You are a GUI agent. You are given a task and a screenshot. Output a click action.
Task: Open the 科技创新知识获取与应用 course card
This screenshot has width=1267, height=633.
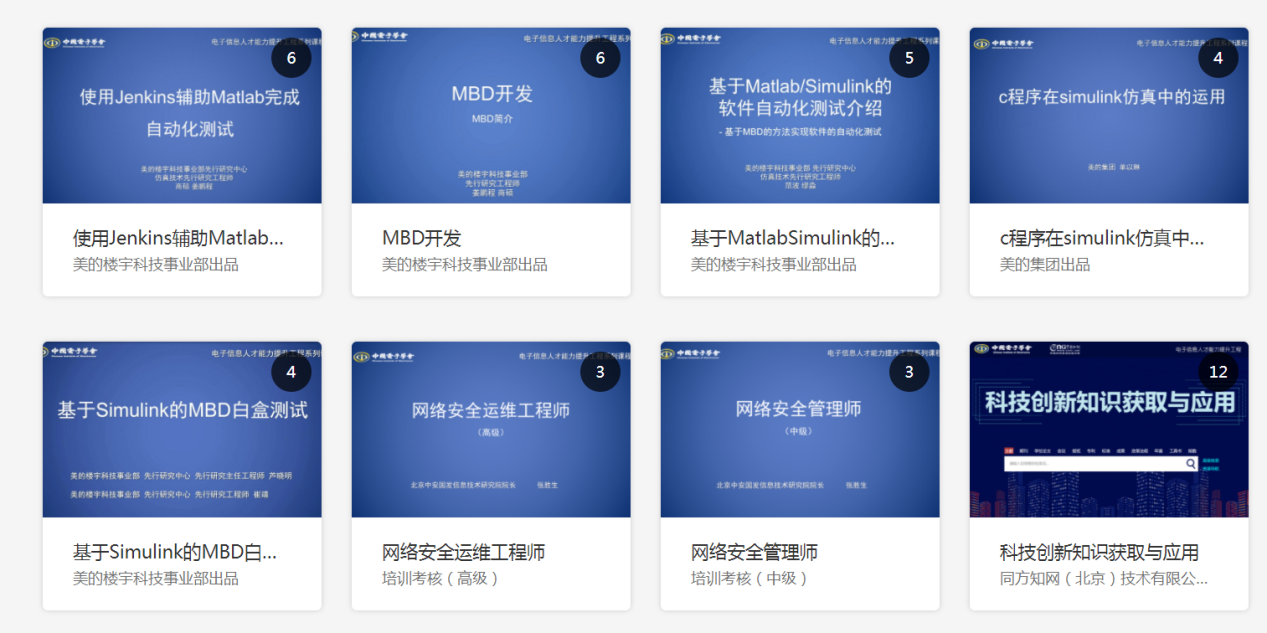[x=1108, y=474]
